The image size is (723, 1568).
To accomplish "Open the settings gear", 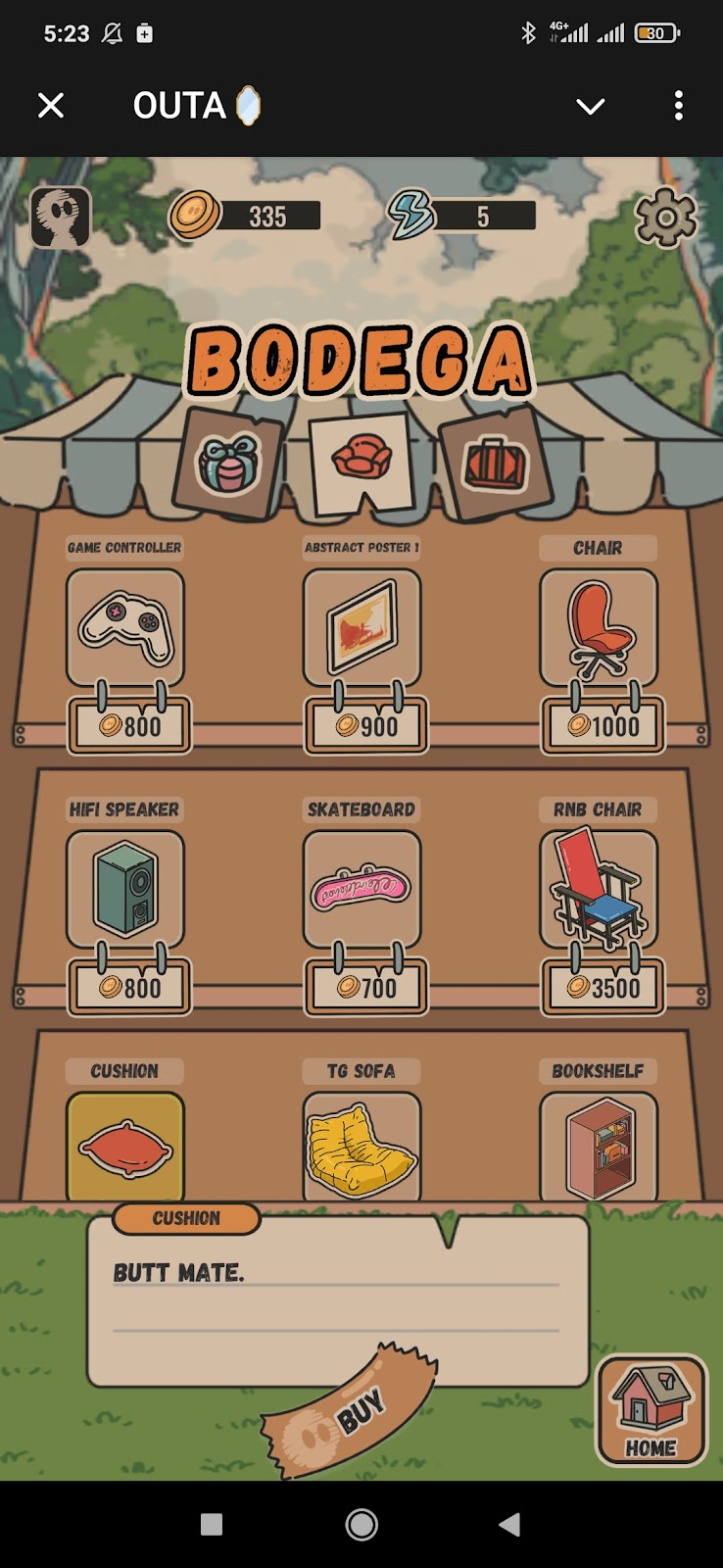I will [665, 217].
